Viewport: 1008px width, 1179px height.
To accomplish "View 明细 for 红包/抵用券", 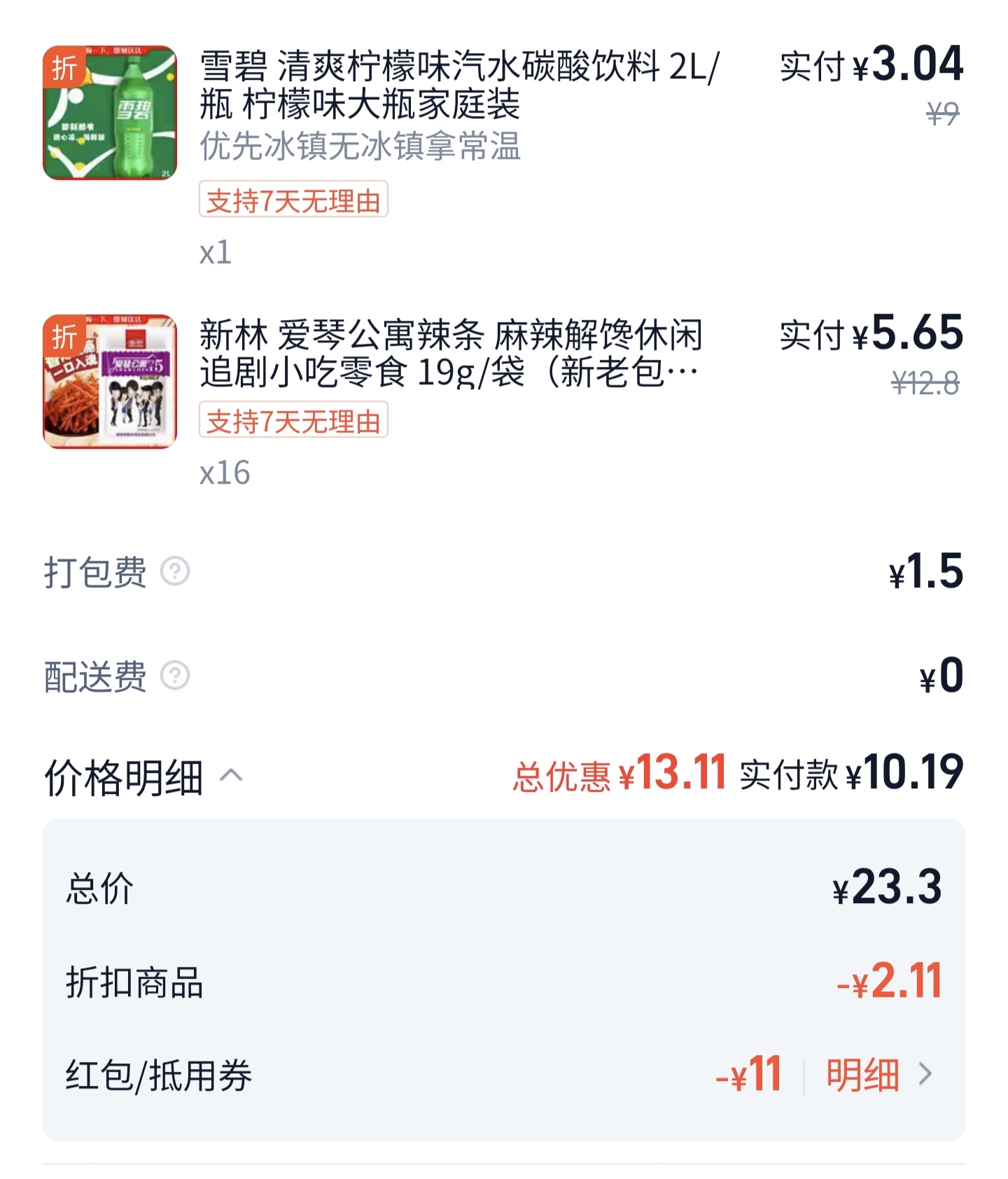I will click(x=878, y=1075).
